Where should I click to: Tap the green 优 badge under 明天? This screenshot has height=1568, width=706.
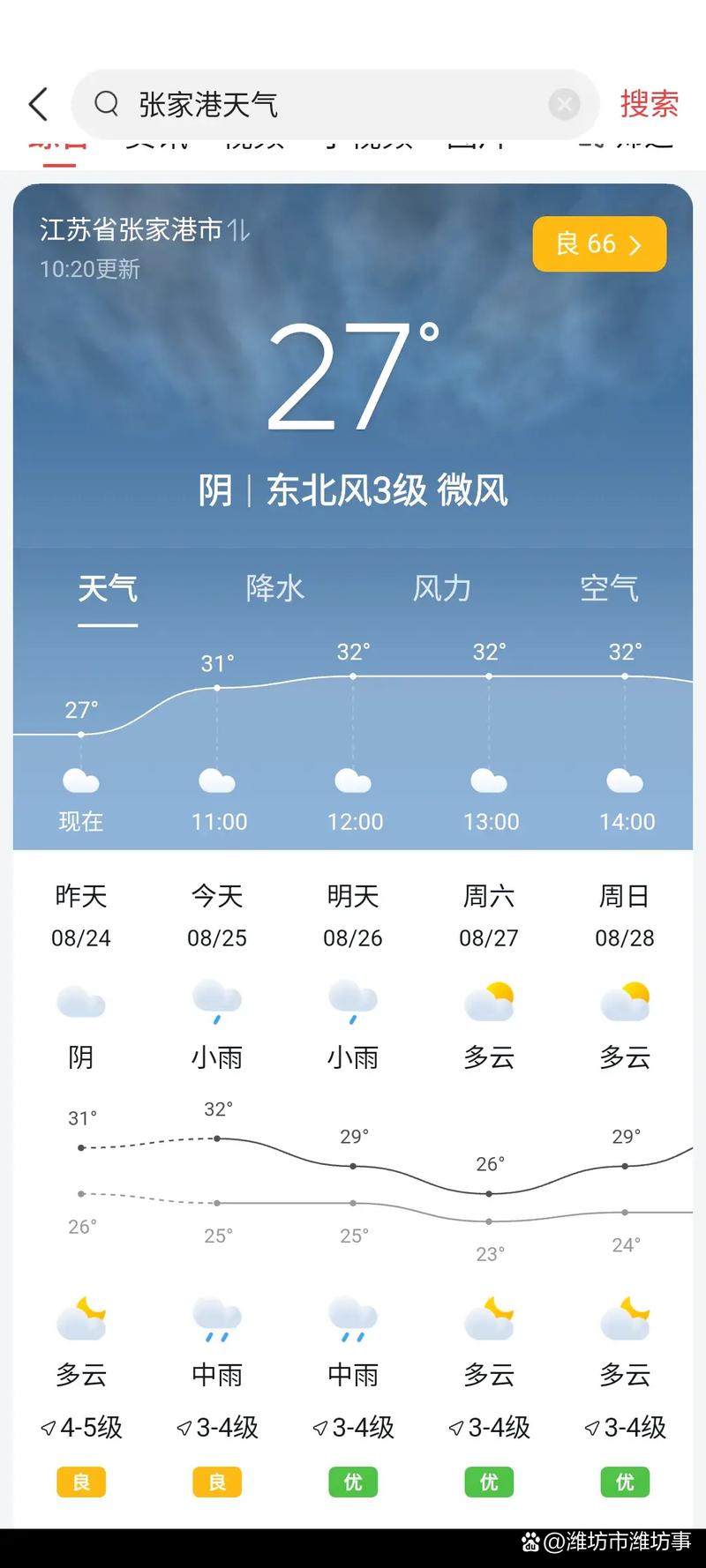click(353, 1482)
